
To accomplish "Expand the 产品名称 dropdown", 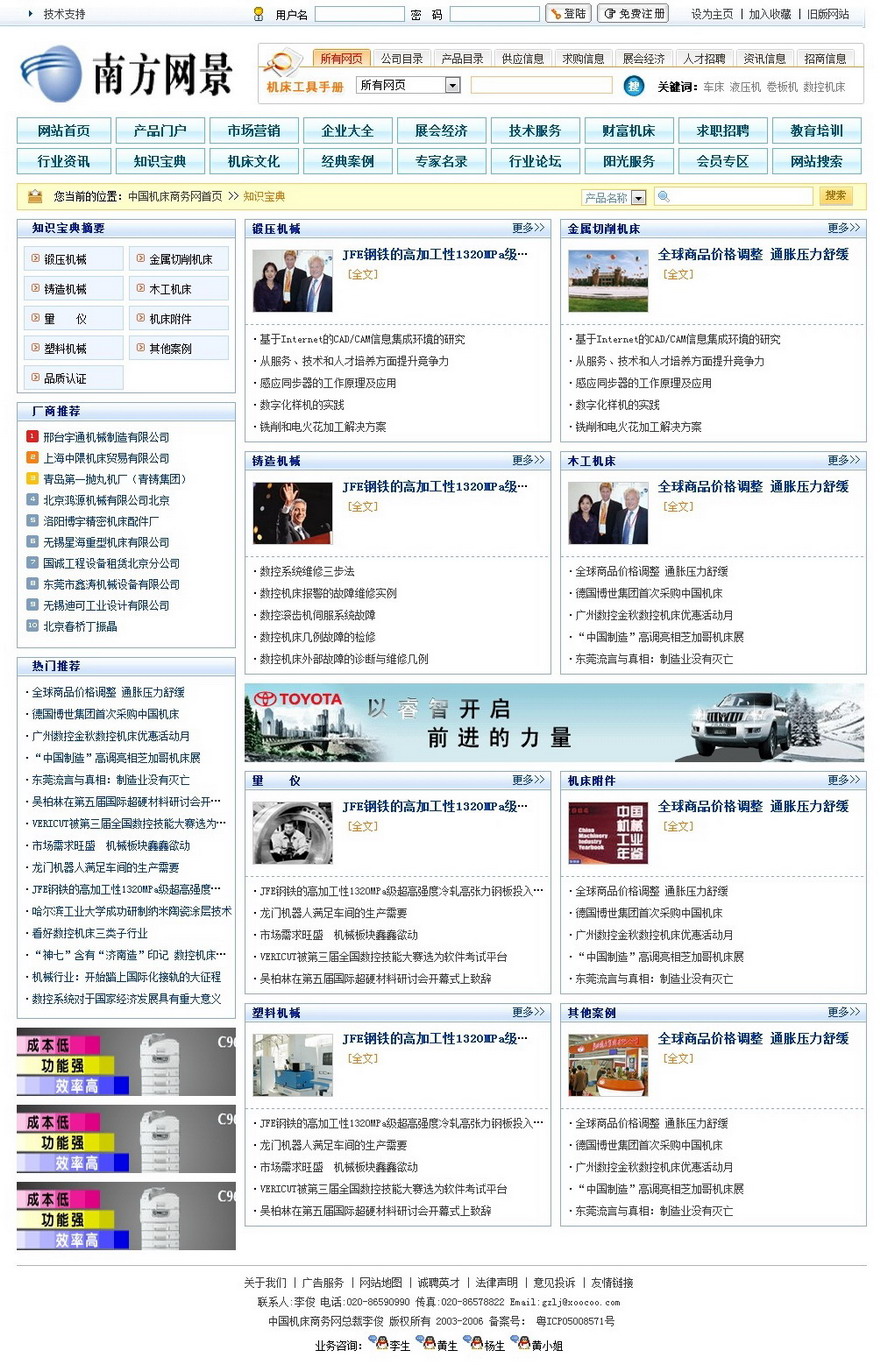I will tap(638, 198).
